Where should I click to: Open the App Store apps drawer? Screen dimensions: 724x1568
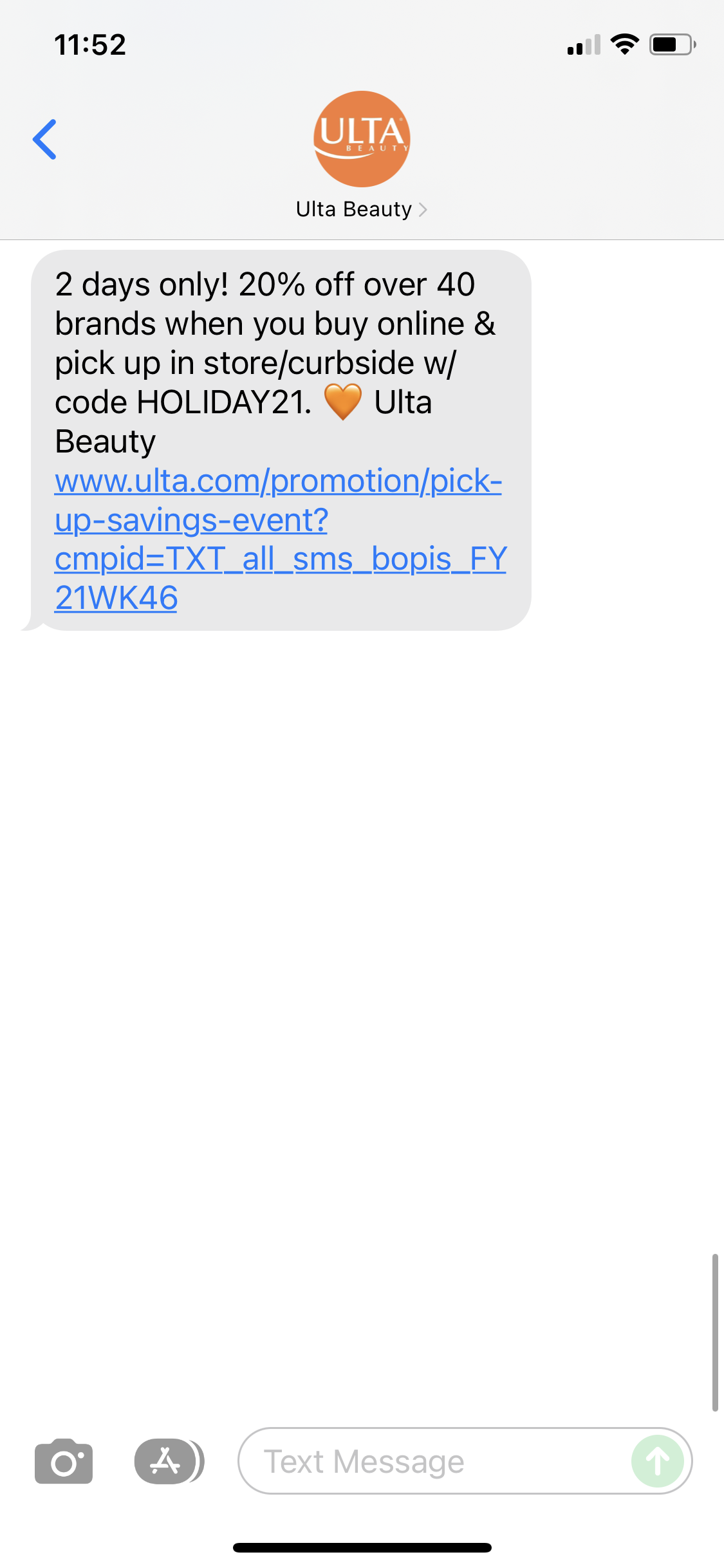click(167, 1461)
